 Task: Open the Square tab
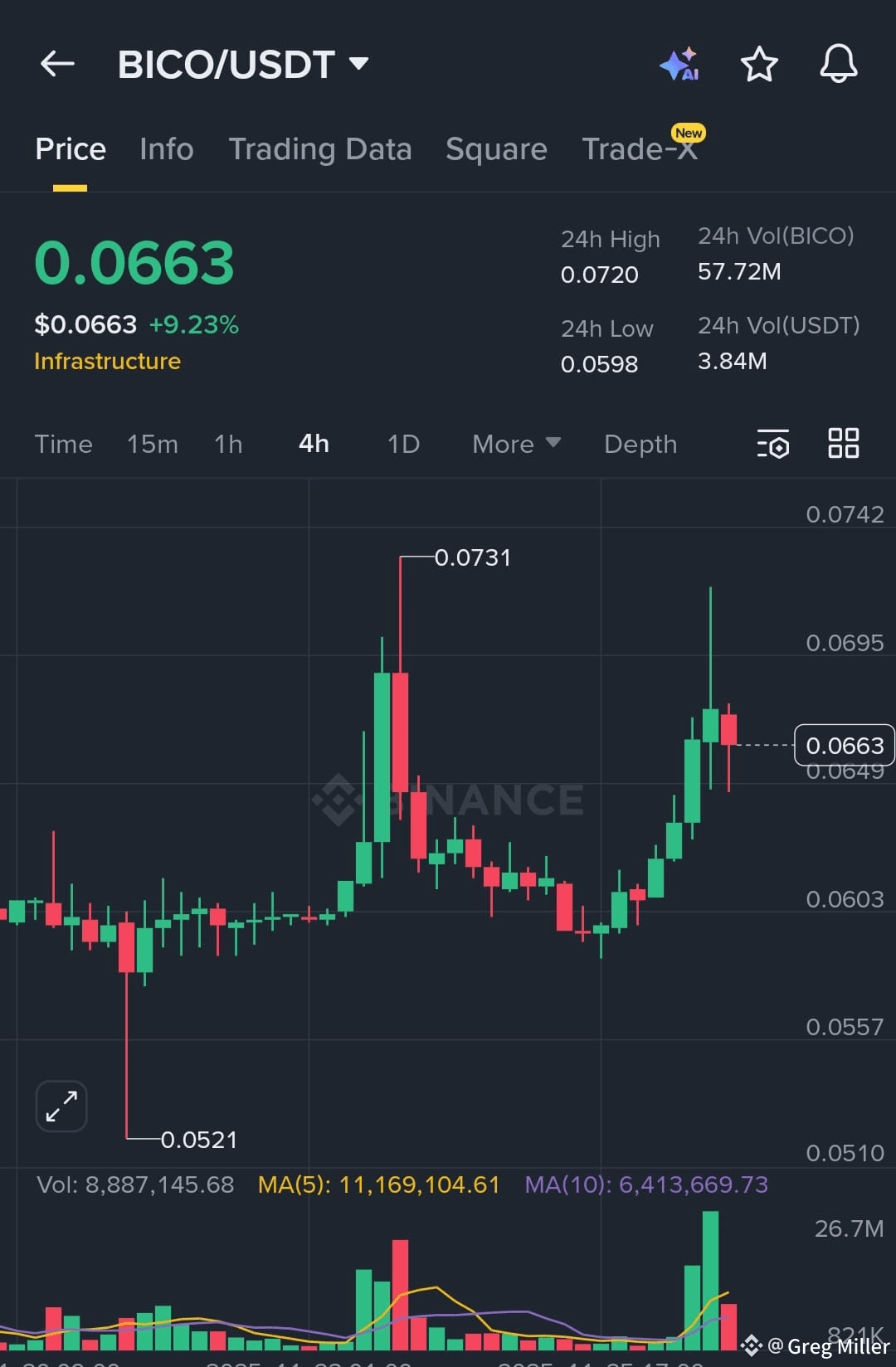point(496,149)
